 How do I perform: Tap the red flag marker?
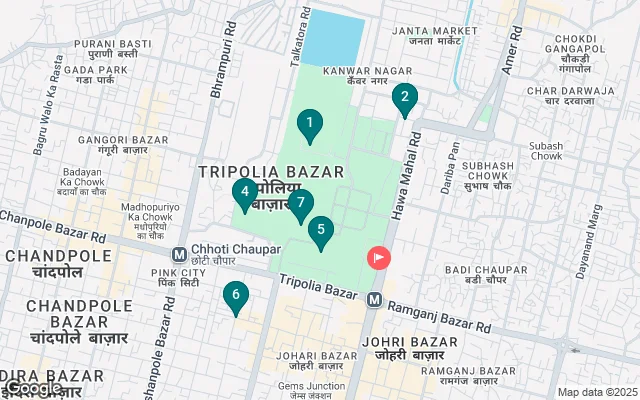click(380, 258)
